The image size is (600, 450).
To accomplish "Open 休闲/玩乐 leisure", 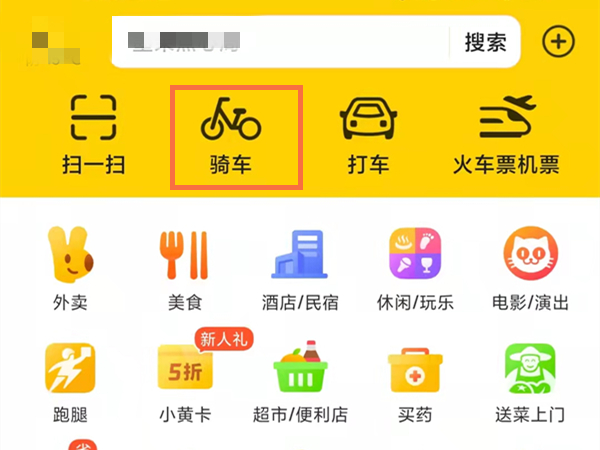I will (415, 268).
